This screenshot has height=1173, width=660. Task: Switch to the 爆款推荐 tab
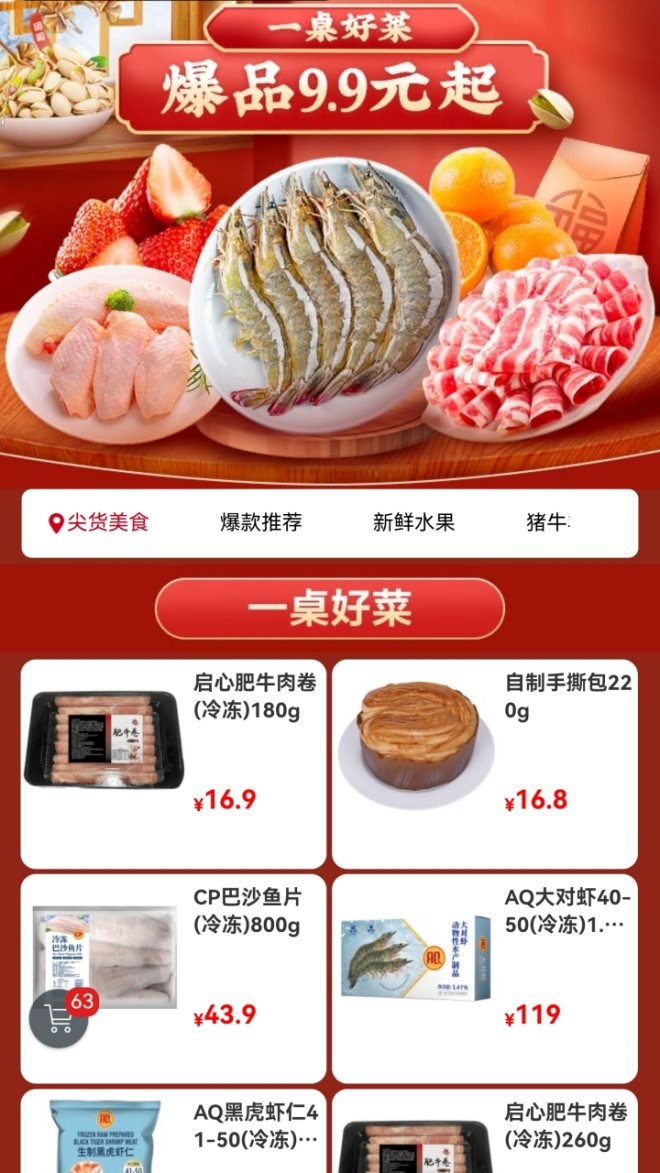pyautogui.click(x=260, y=523)
